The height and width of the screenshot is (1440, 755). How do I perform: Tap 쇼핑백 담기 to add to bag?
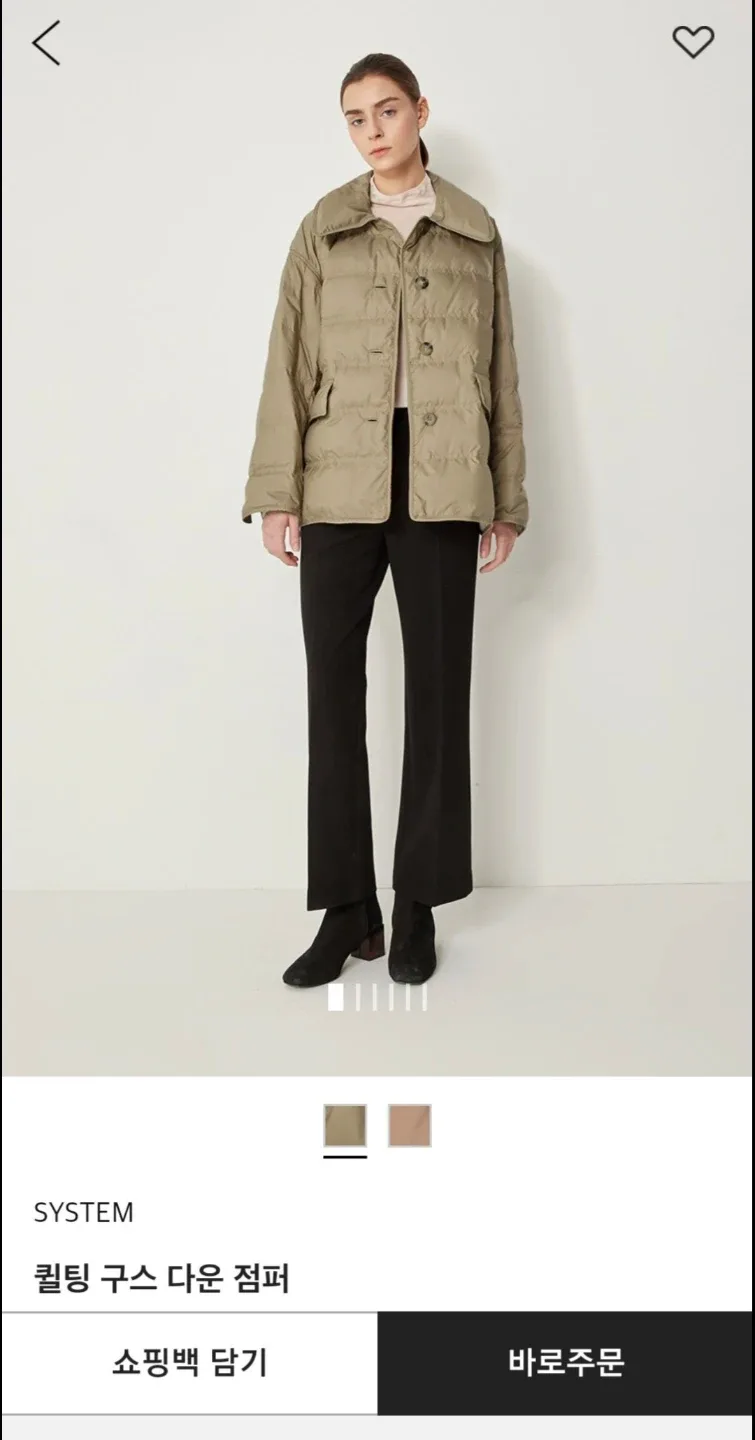[190, 1363]
